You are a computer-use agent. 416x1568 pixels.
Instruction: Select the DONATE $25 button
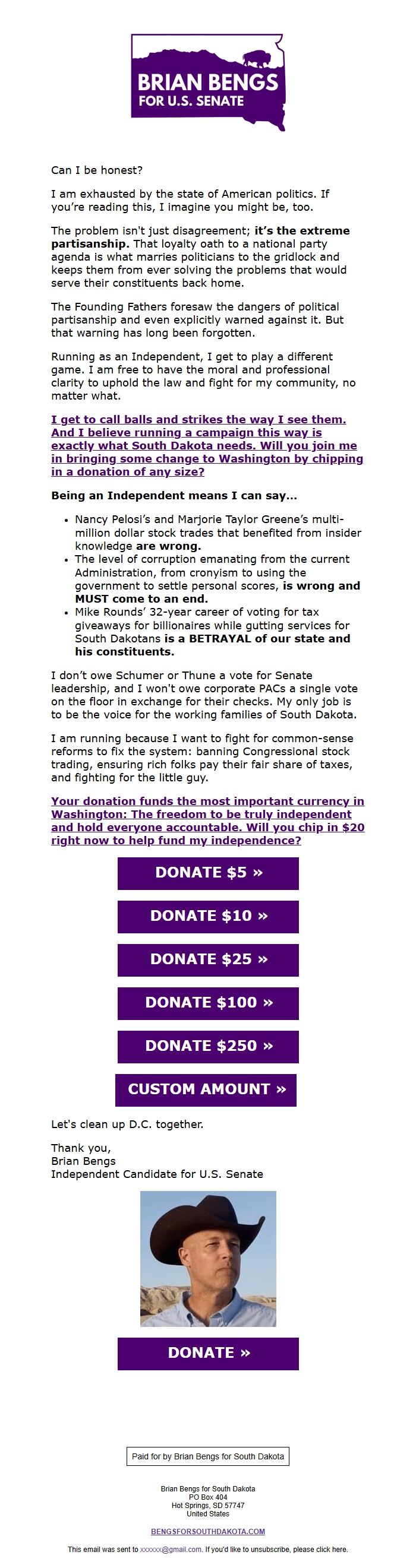click(207, 959)
